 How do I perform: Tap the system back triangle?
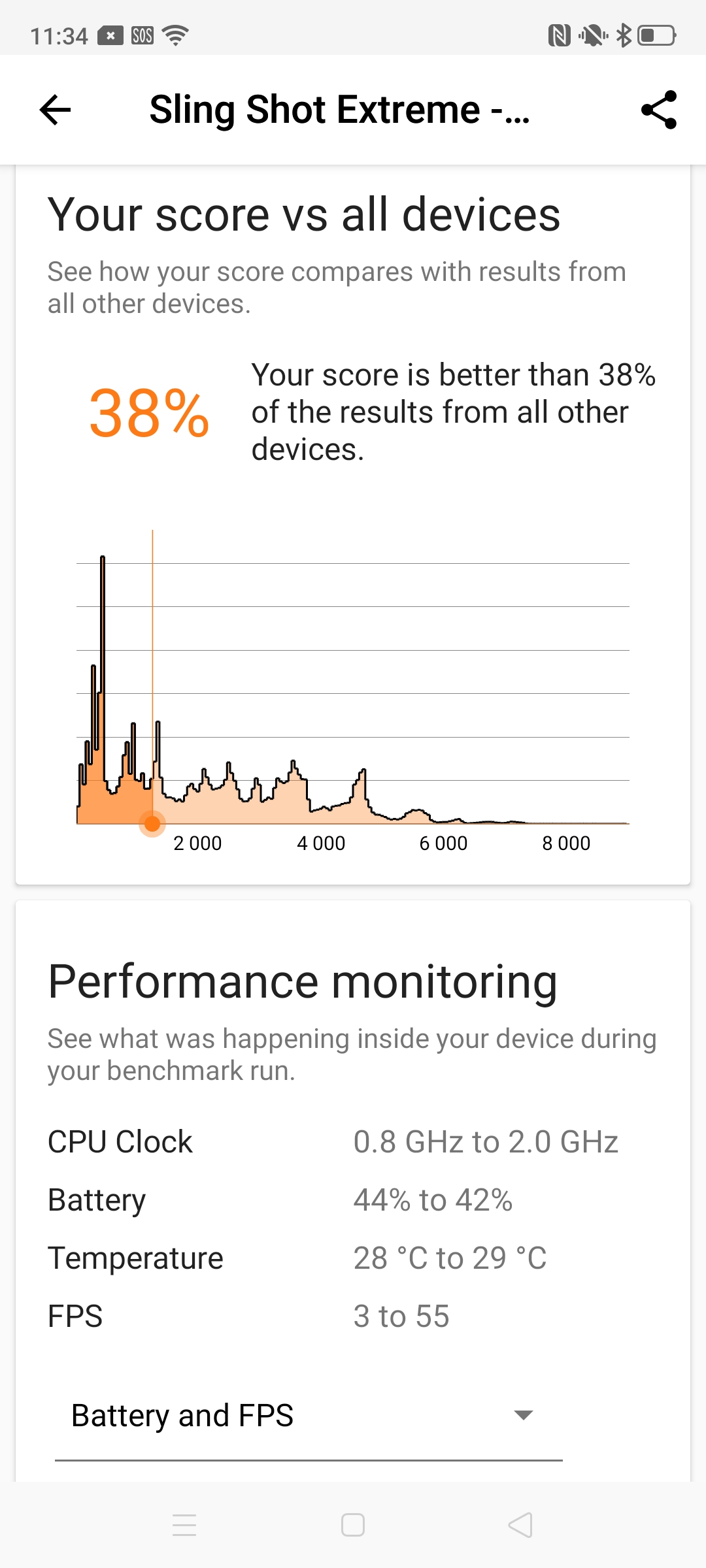tap(520, 1526)
